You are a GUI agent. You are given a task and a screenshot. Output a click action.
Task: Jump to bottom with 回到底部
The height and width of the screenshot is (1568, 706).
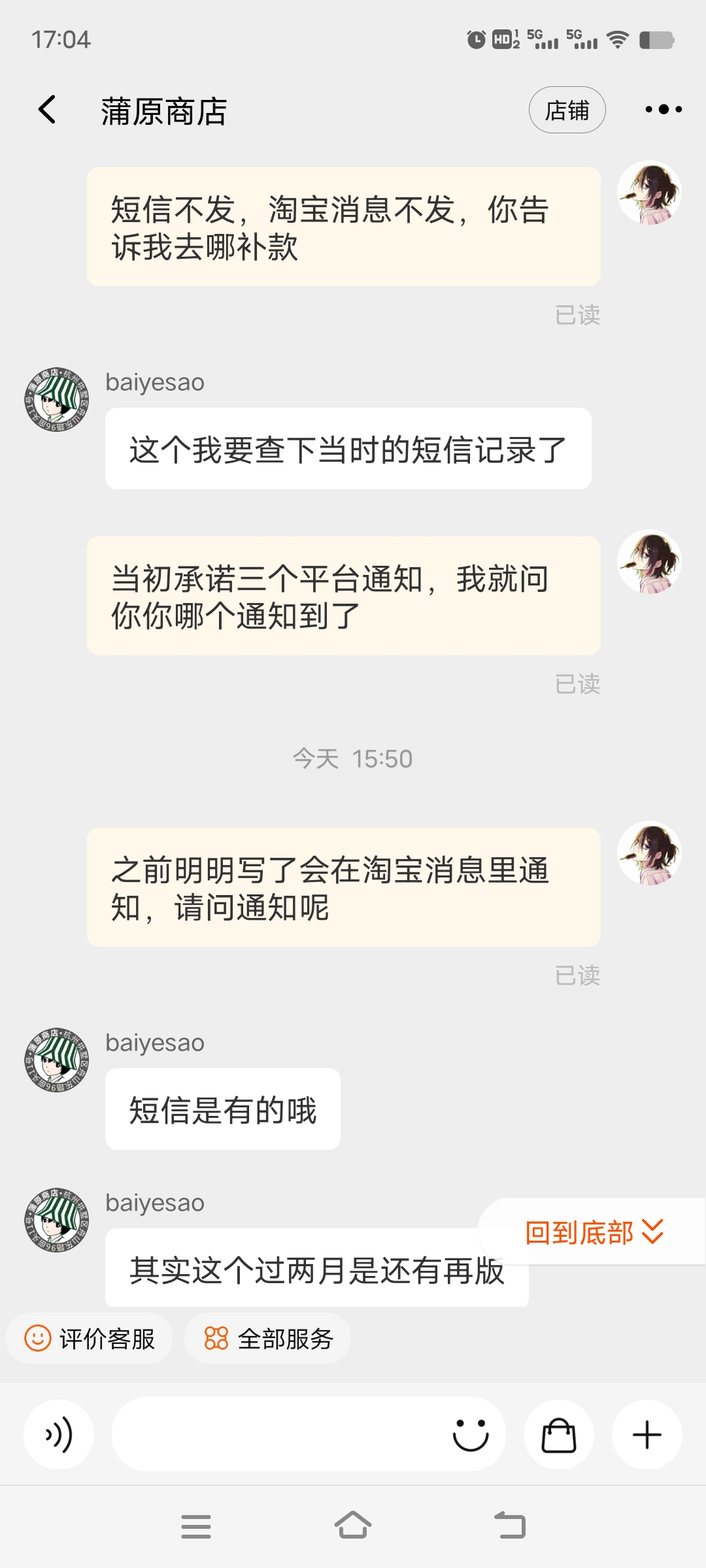coord(594,1232)
